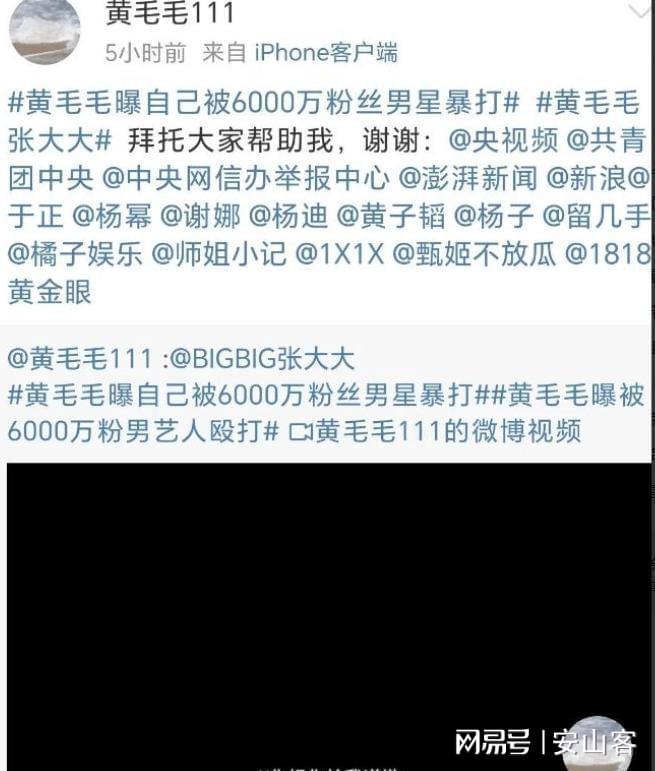Expand the post options chevron
The height and width of the screenshot is (771, 655).
(x=638, y=13)
